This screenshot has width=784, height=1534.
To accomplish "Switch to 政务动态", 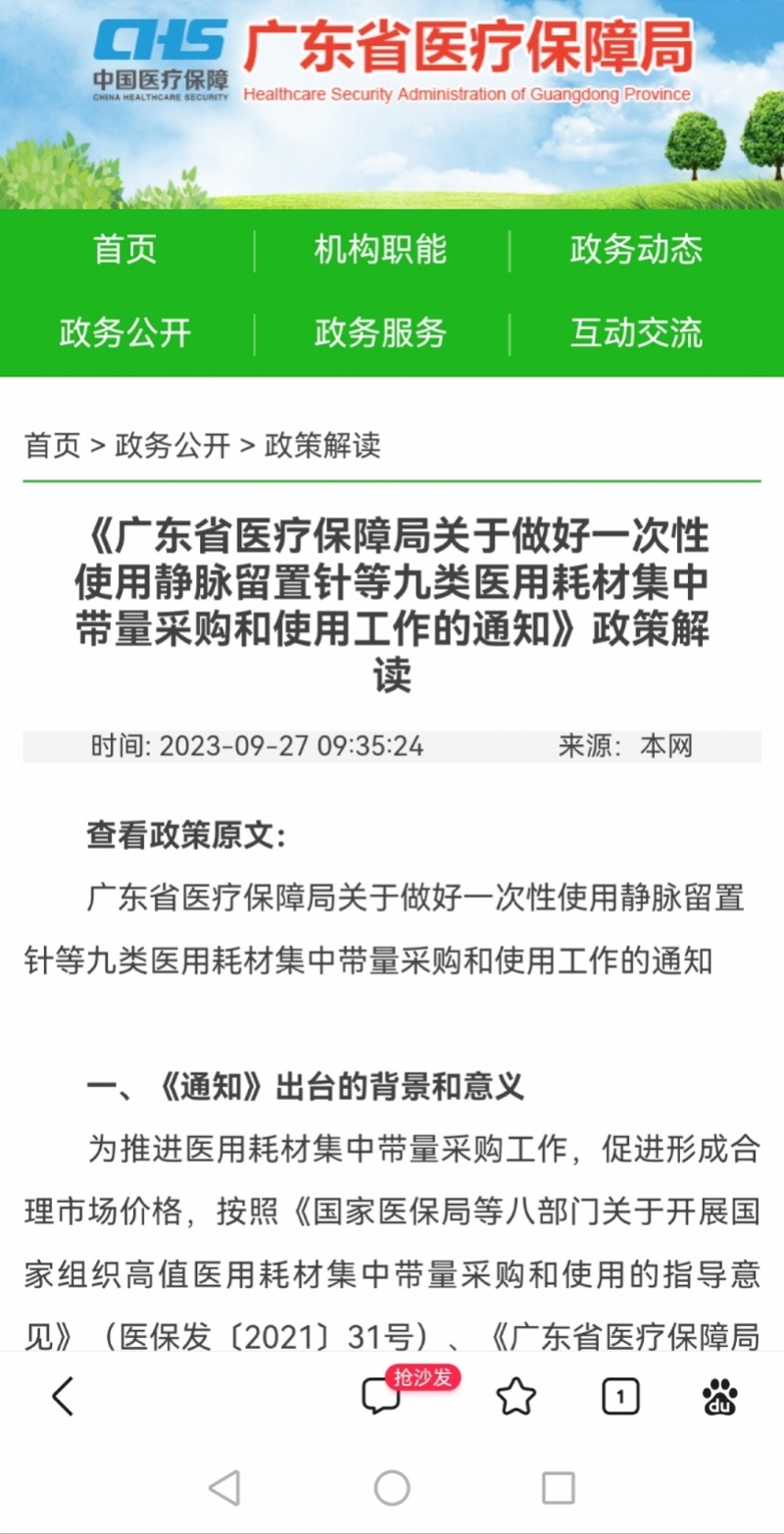I will pyautogui.click(x=636, y=249).
